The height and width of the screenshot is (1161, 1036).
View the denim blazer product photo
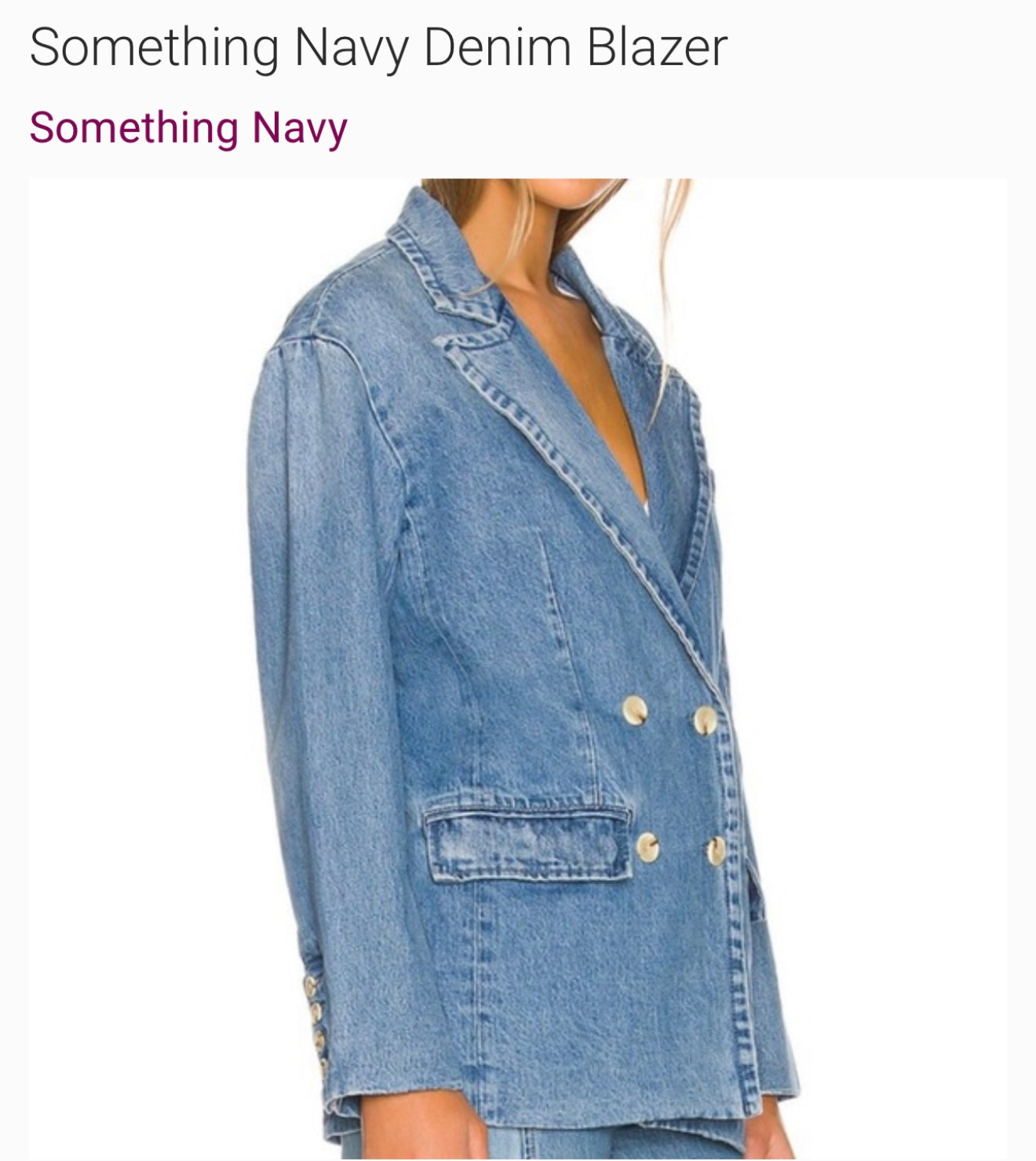point(518,667)
